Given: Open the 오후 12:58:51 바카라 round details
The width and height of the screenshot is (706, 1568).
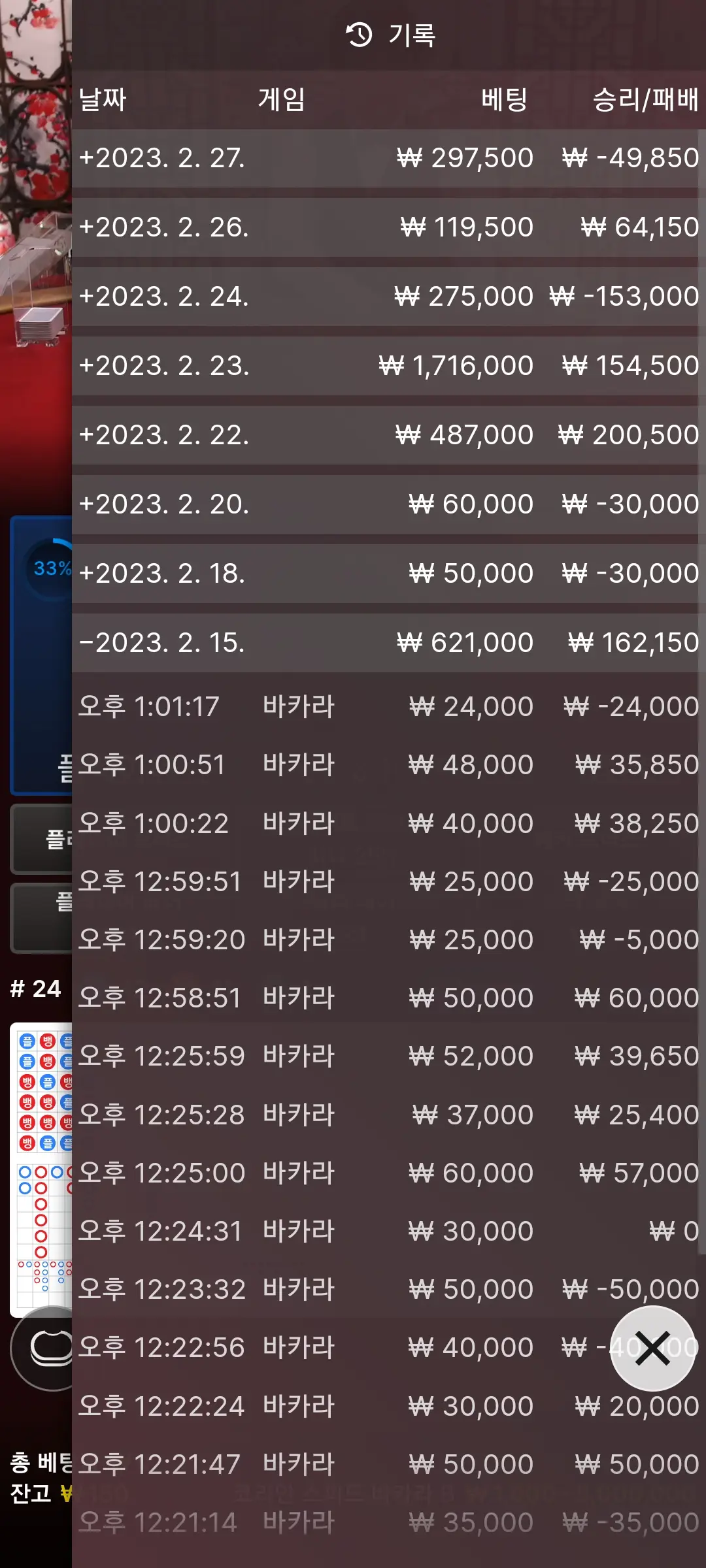Looking at the screenshot, I should coord(389,998).
